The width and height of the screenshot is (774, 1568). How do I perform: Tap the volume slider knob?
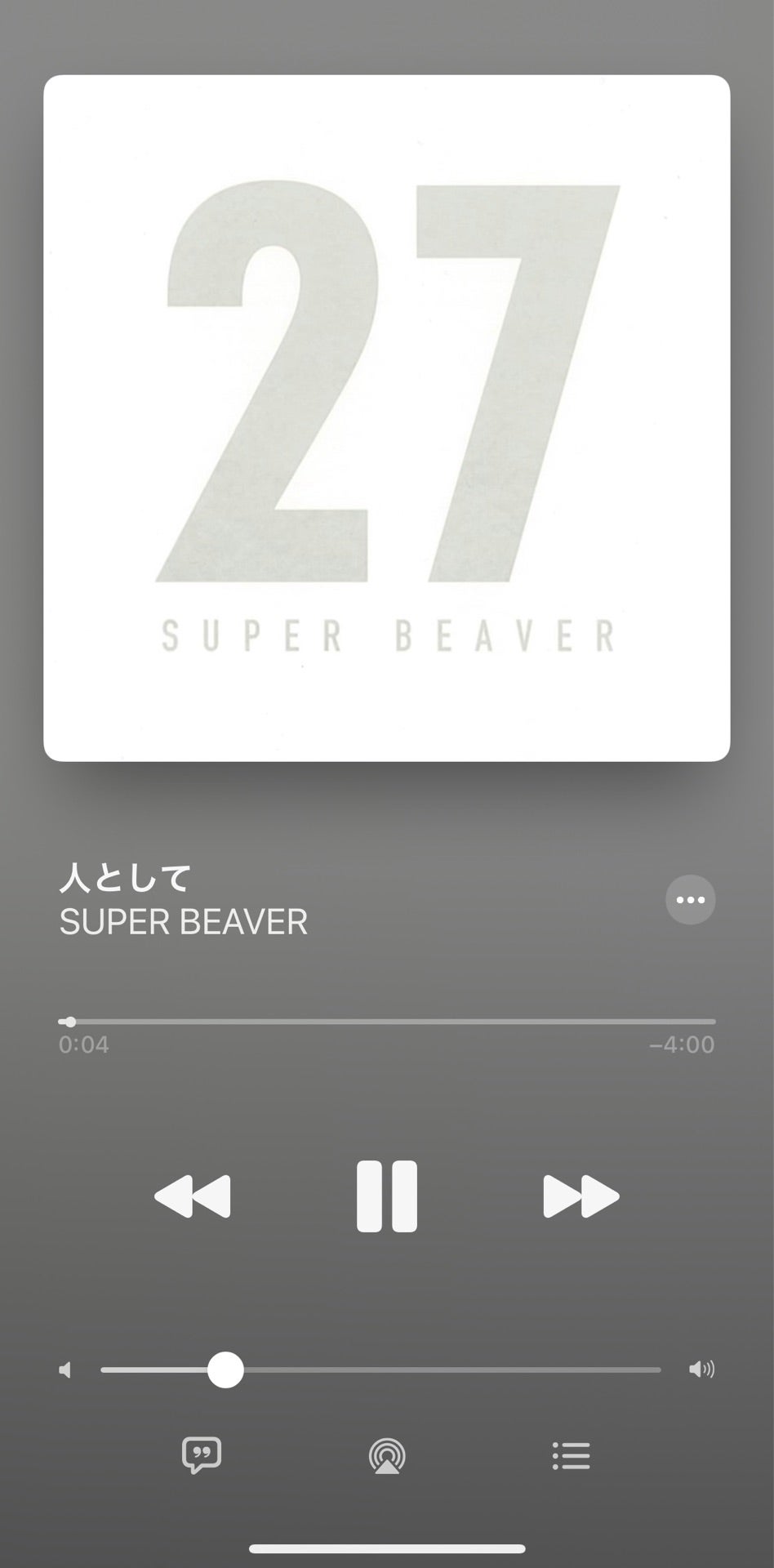pos(225,1370)
